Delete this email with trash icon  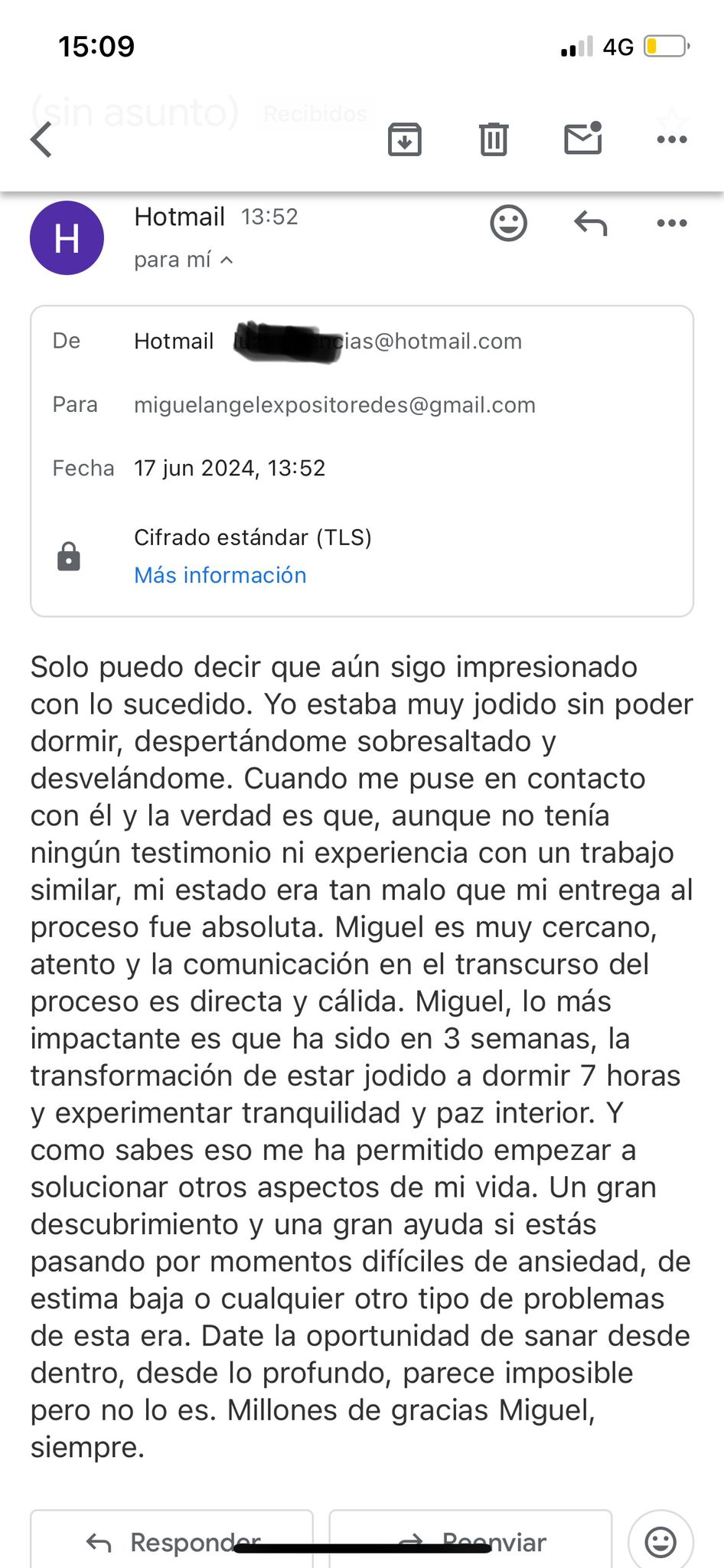tap(494, 139)
